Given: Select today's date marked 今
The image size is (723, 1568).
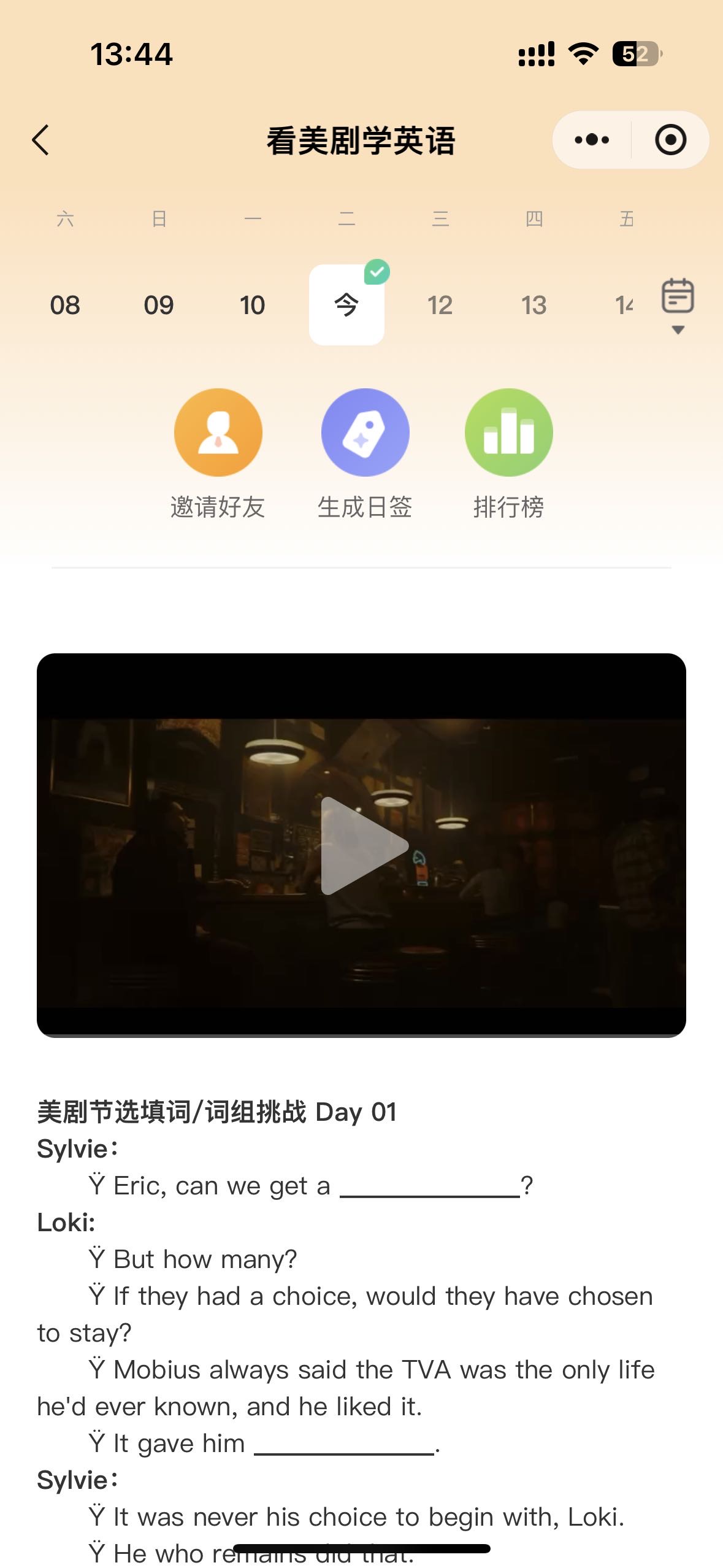Looking at the screenshot, I should [x=346, y=305].
